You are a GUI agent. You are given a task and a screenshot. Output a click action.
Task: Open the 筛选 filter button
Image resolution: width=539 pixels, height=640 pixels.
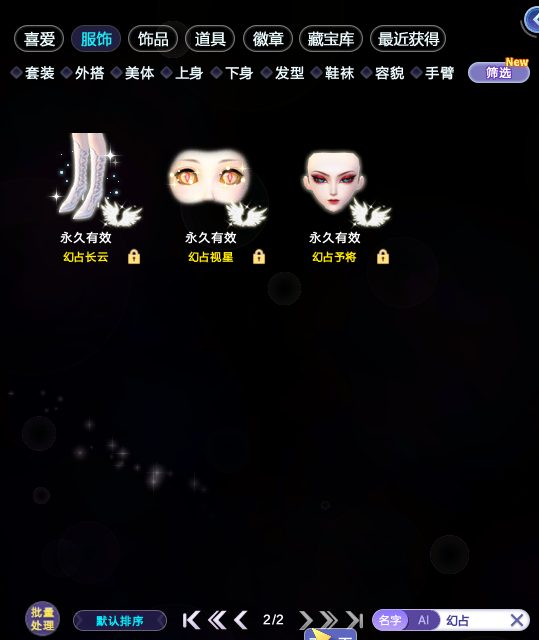point(499,73)
